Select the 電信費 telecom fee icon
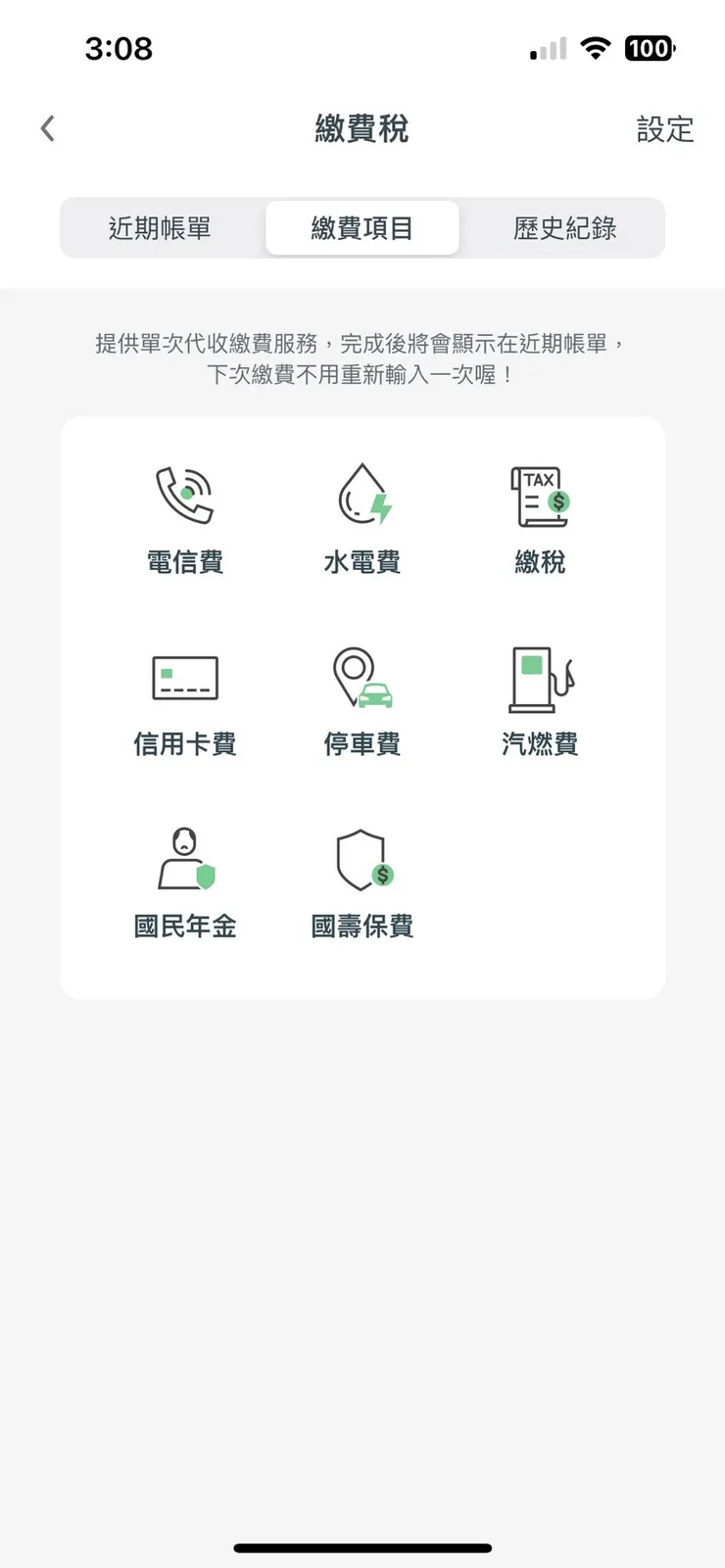The width and height of the screenshot is (725, 1568). point(186,495)
